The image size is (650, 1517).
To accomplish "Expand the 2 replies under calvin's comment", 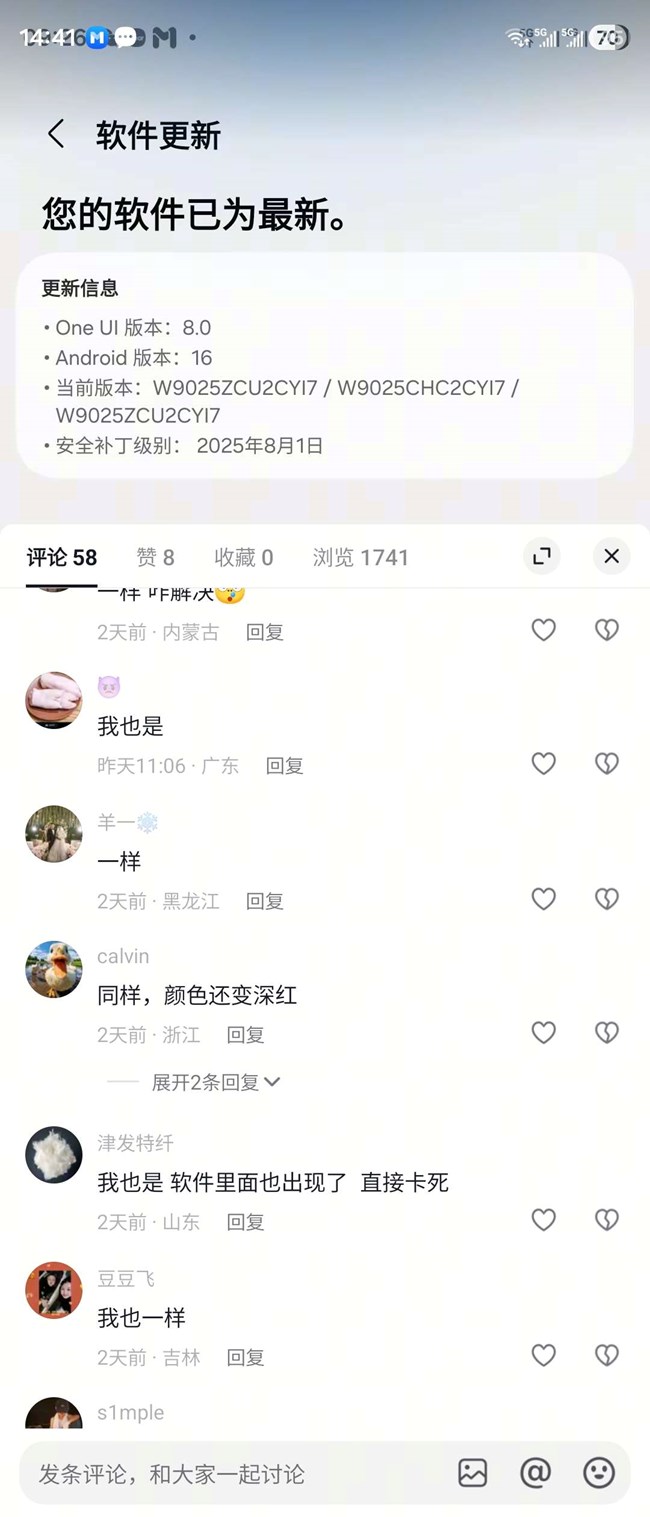I will pyautogui.click(x=216, y=1082).
